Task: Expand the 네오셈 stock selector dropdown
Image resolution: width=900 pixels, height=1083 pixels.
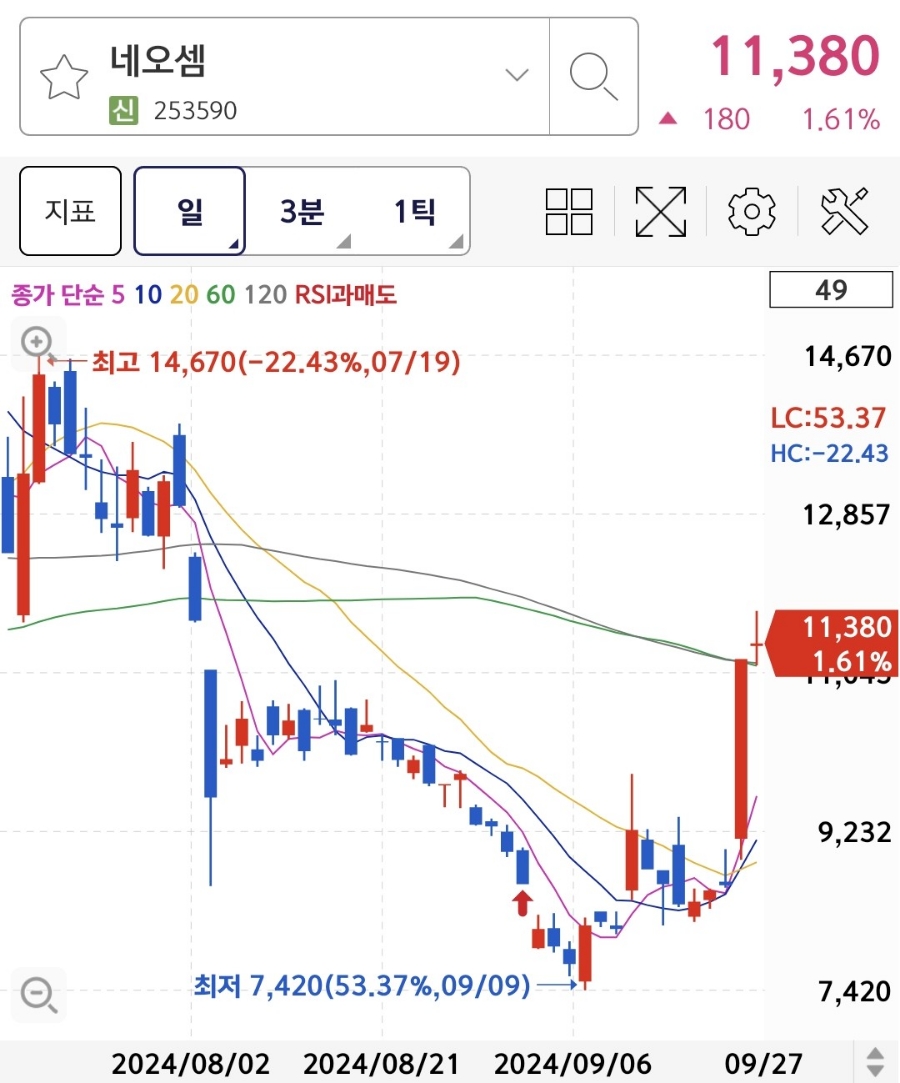Action: pyautogui.click(x=516, y=75)
